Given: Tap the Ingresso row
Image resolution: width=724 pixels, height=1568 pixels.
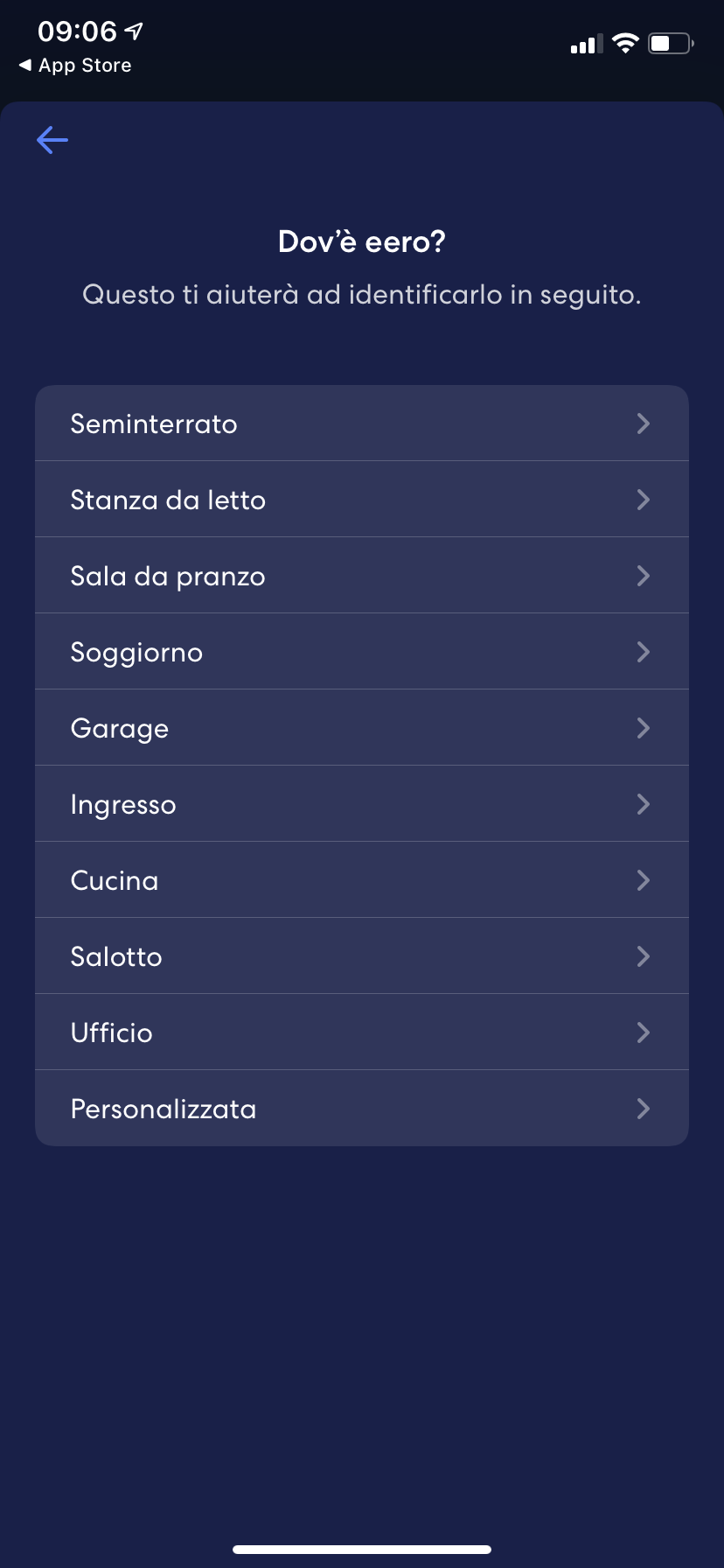Looking at the screenshot, I should (x=362, y=804).
